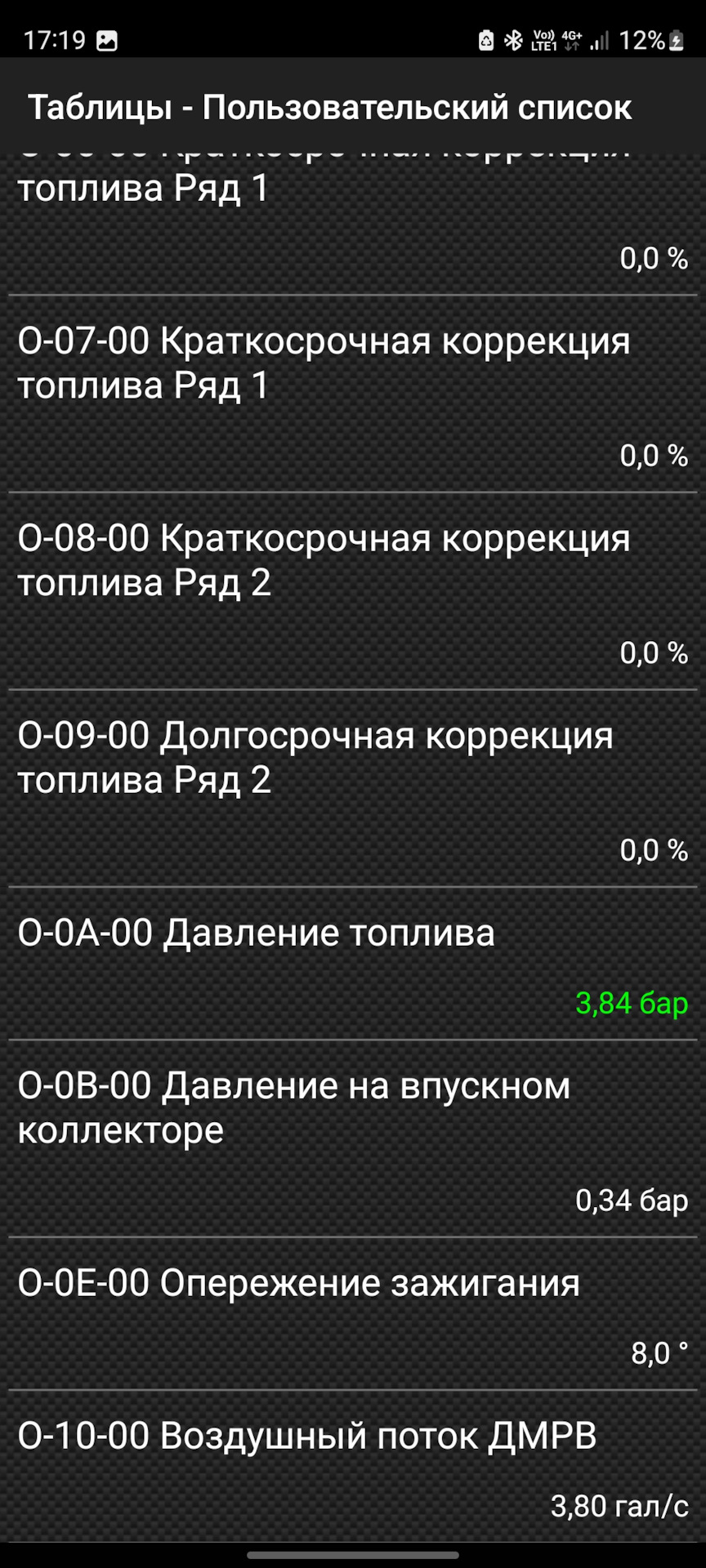The width and height of the screenshot is (706, 1568).
Task: Tap the bottom navigation gesture bar
Action: [353, 1556]
